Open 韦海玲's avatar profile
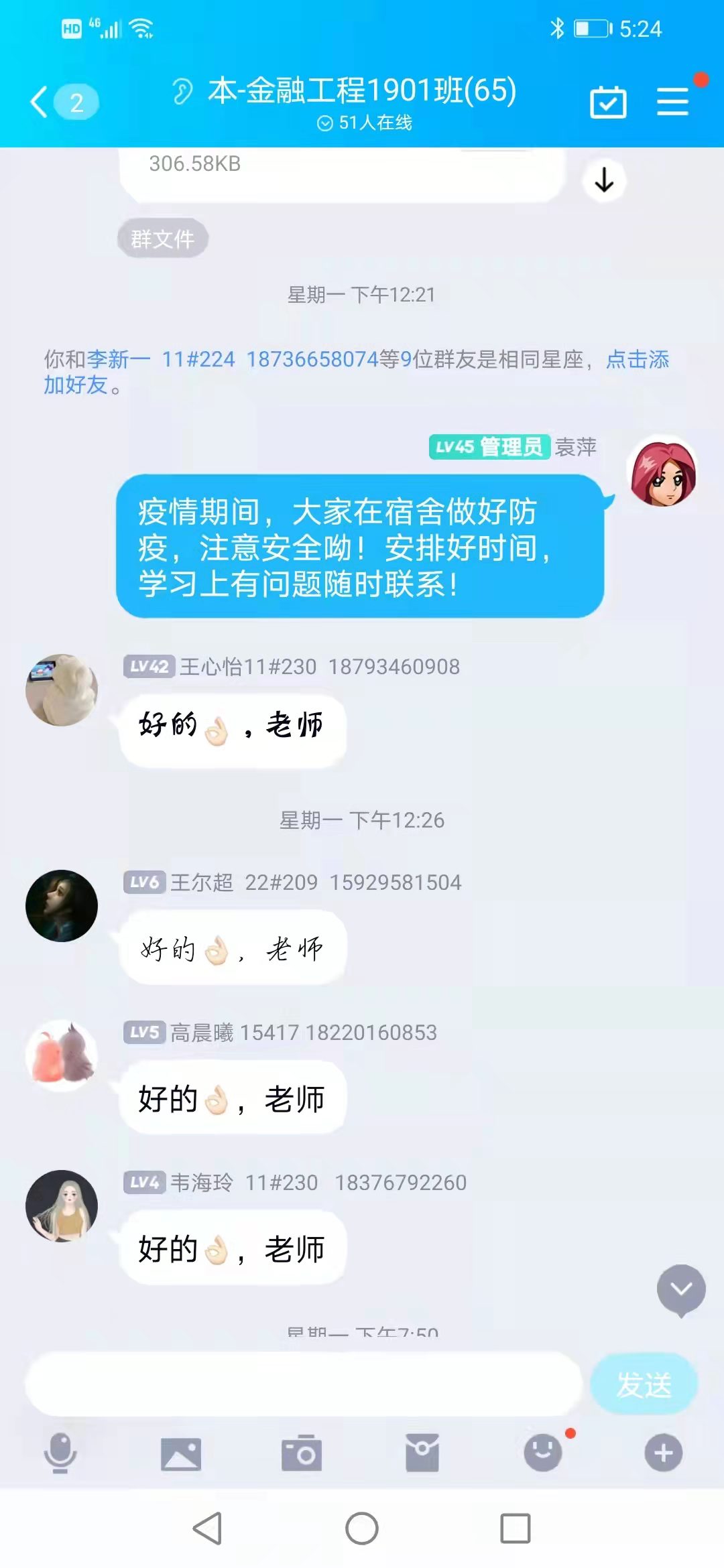724x1568 pixels. tap(62, 1206)
